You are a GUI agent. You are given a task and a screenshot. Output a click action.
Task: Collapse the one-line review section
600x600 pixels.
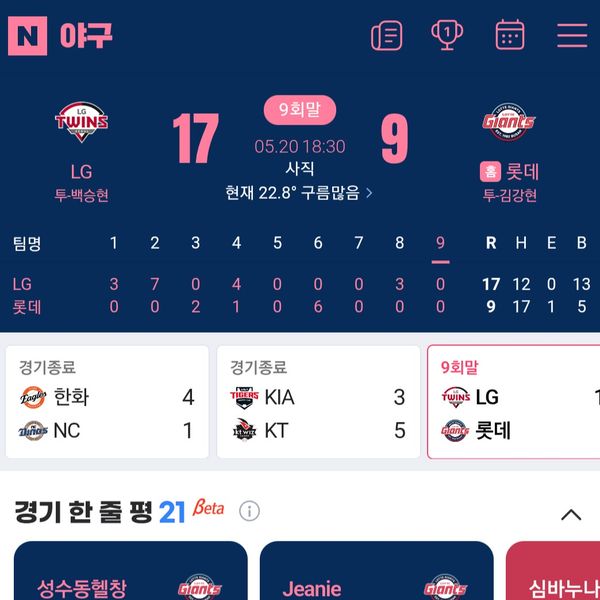click(570, 515)
